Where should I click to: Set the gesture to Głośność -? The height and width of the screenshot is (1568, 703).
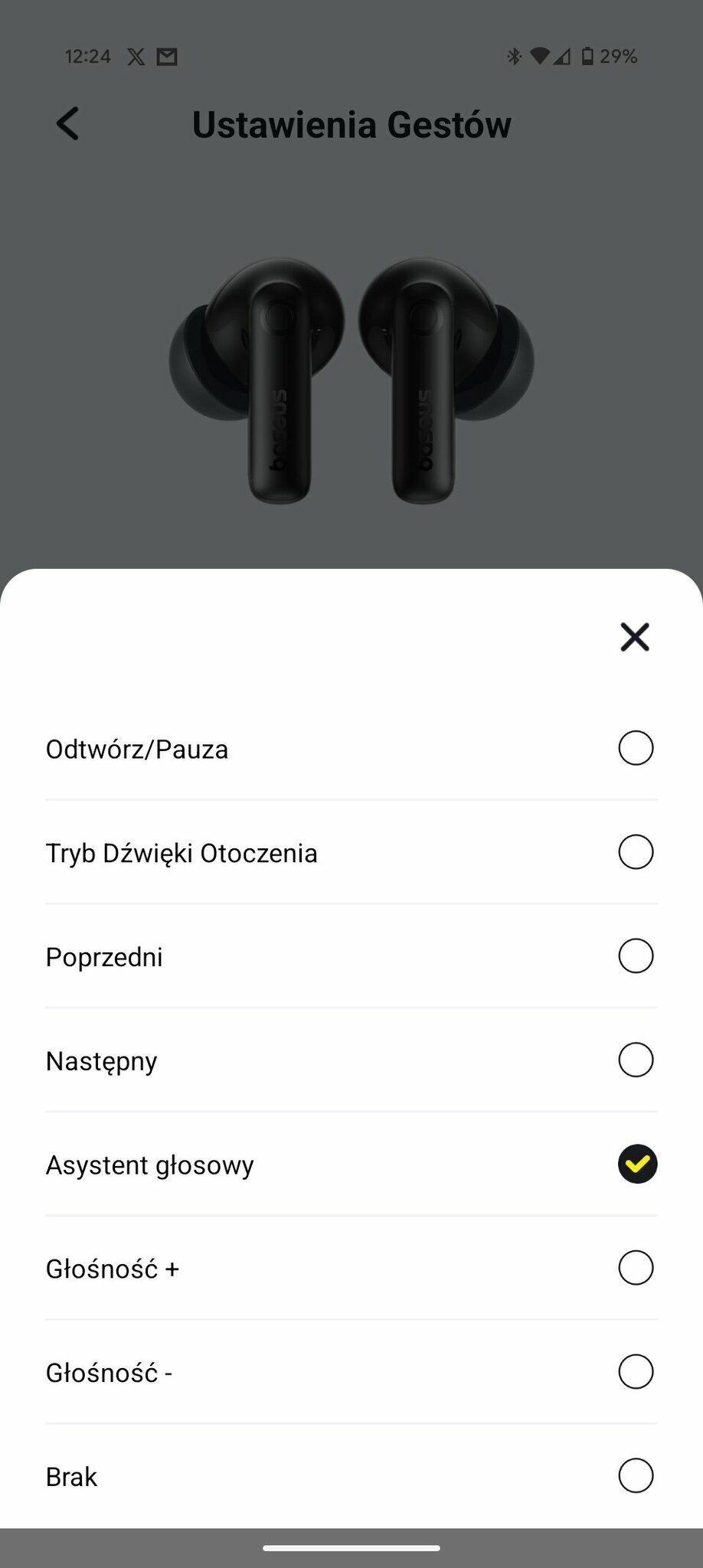(635, 1372)
